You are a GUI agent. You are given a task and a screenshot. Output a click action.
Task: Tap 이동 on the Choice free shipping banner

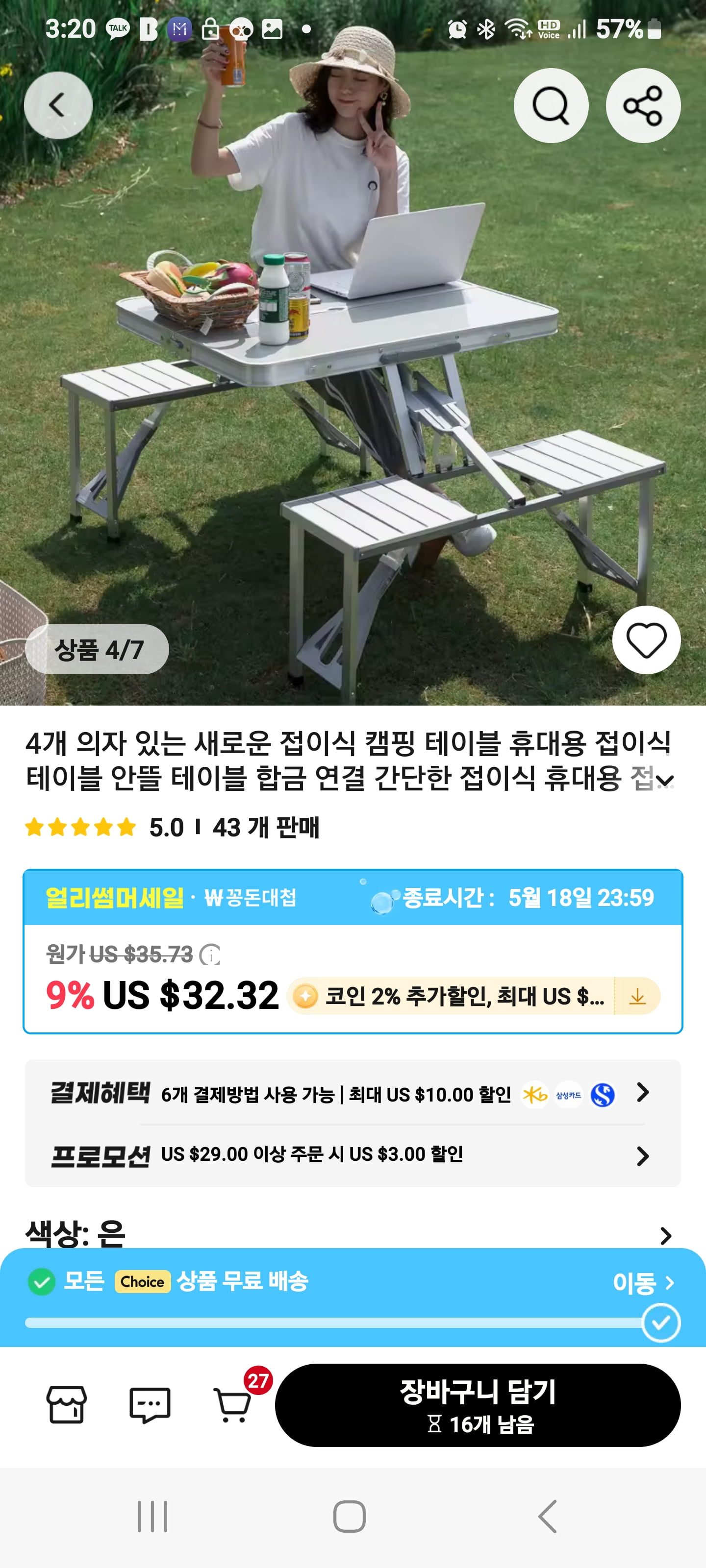click(x=643, y=1282)
